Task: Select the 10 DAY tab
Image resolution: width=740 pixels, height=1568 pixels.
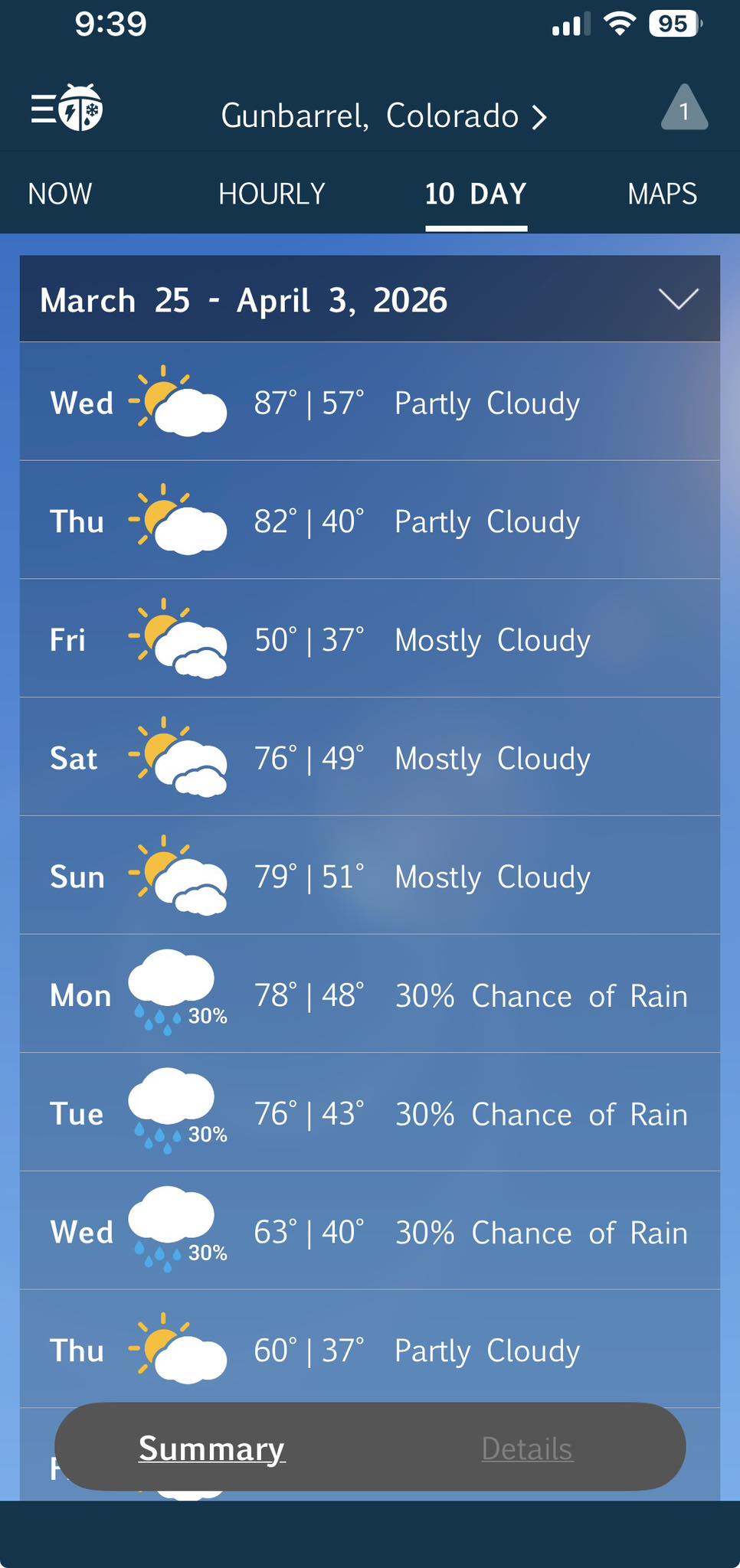Action: (x=476, y=194)
